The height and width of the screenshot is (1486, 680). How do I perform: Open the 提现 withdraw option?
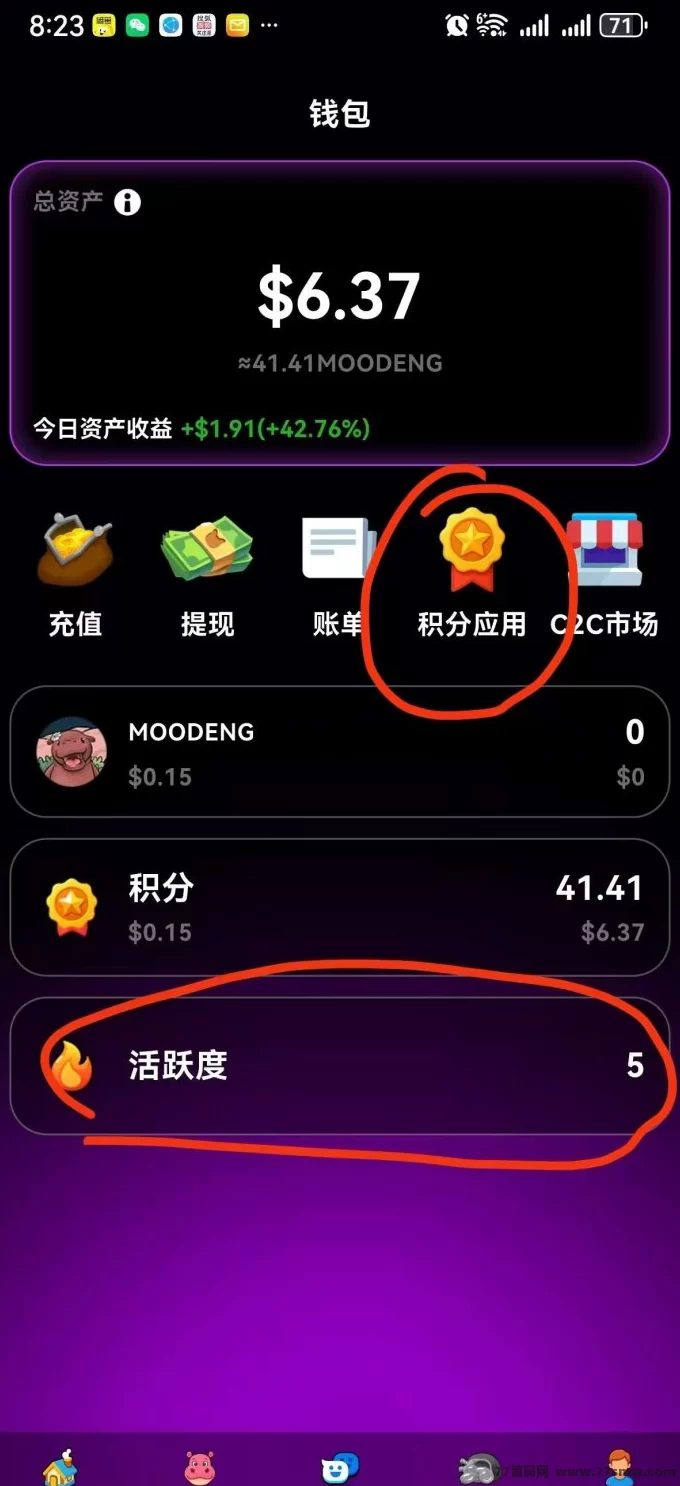pos(207,577)
